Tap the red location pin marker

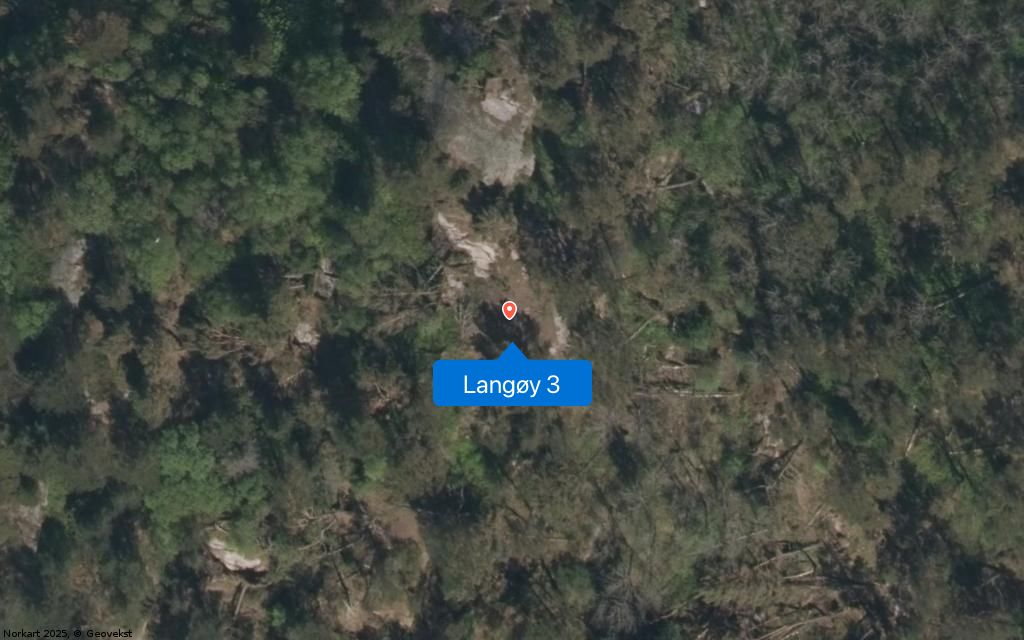(509, 310)
